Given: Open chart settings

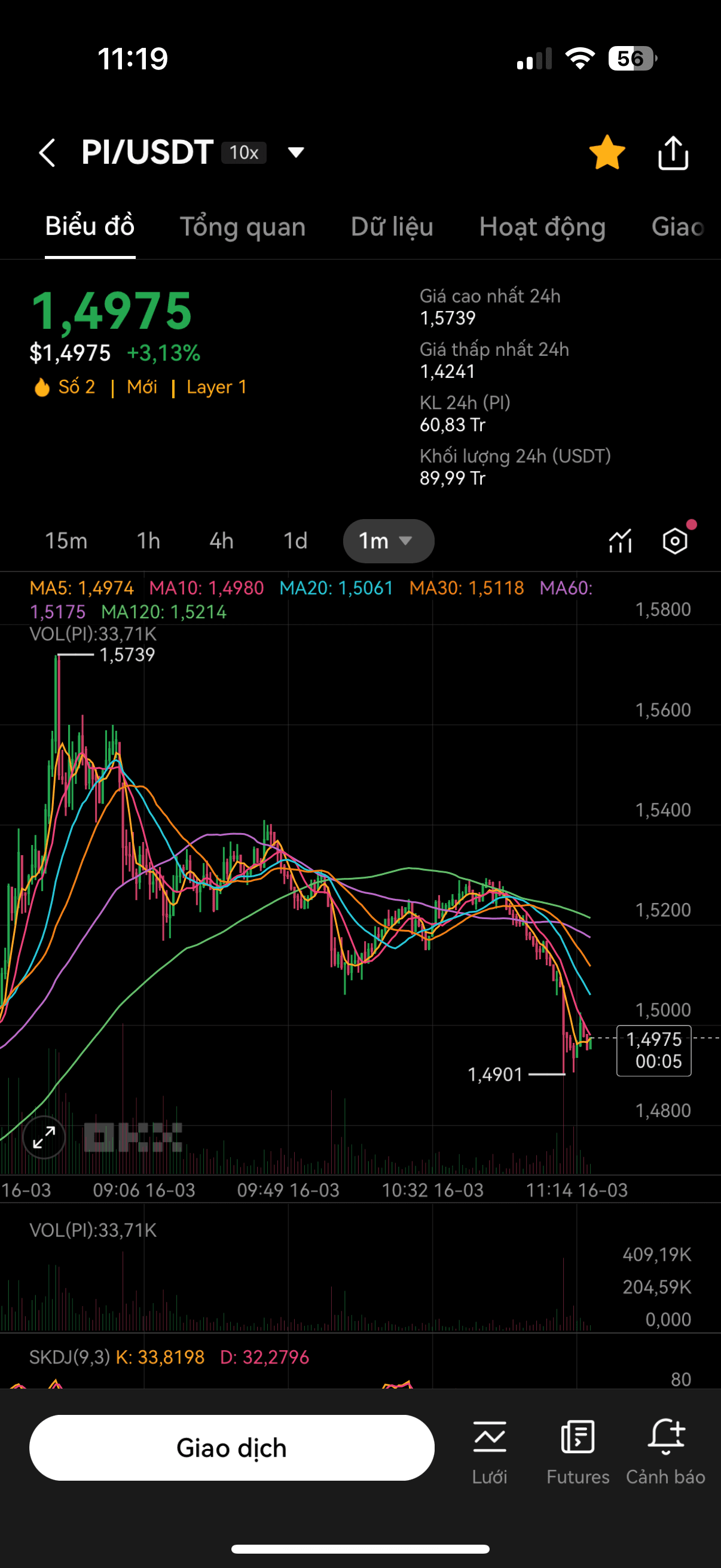Looking at the screenshot, I should point(675,541).
